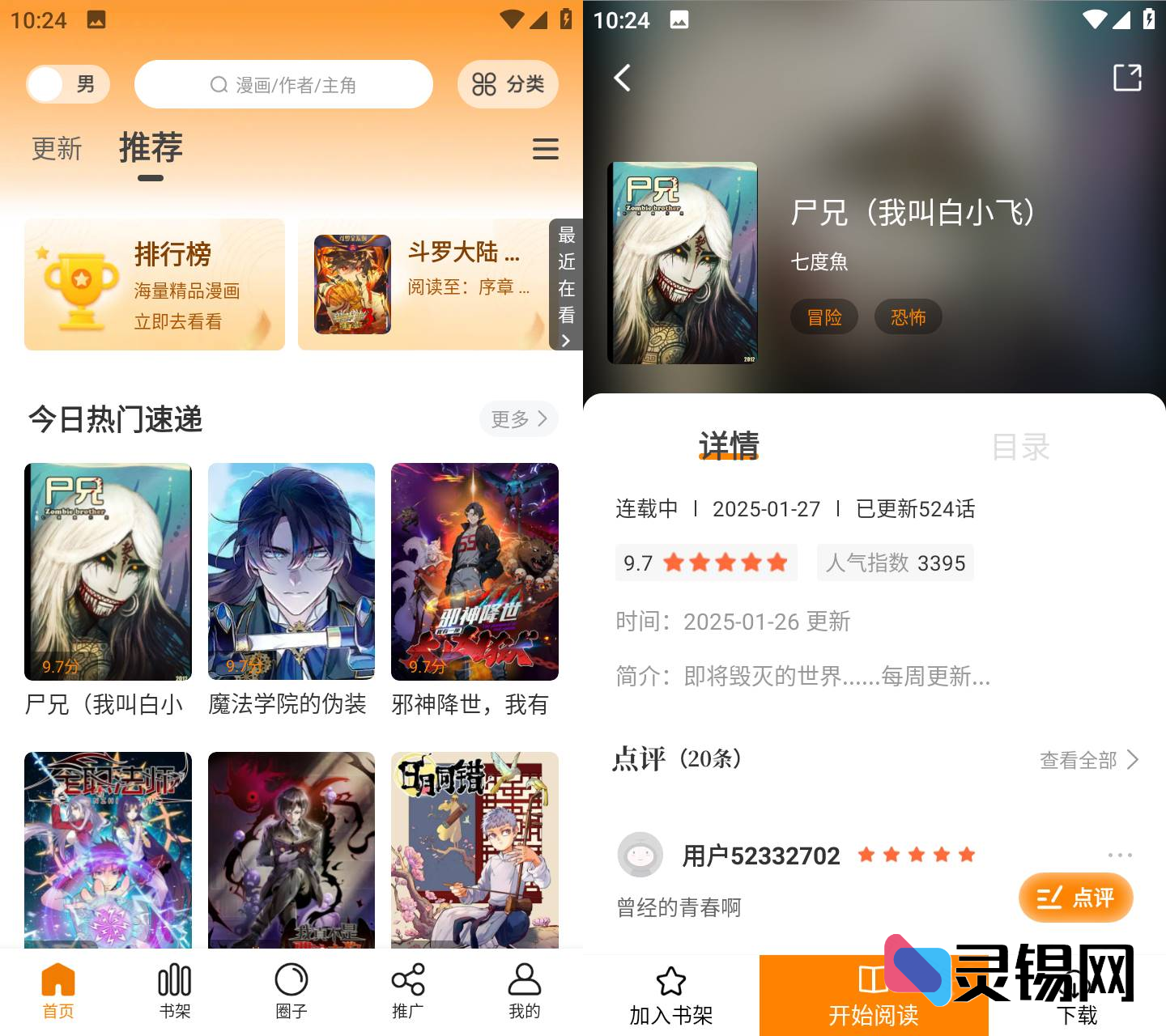The height and width of the screenshot is (1036, 1166).
Task: Select the 恐怖 genre tag
Action: pyautogui.click(x=908, y=317)
